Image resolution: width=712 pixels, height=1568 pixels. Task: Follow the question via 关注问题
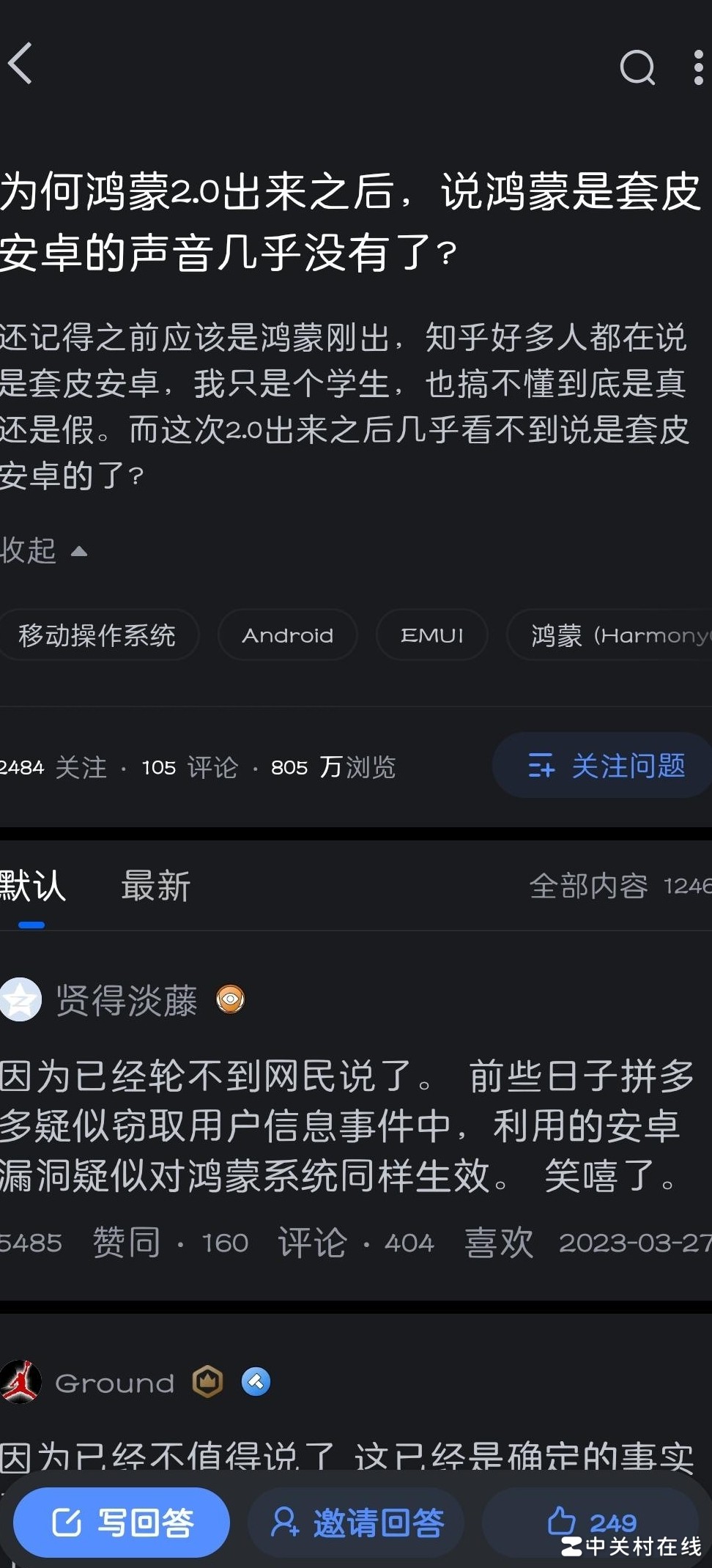(601, 765)
